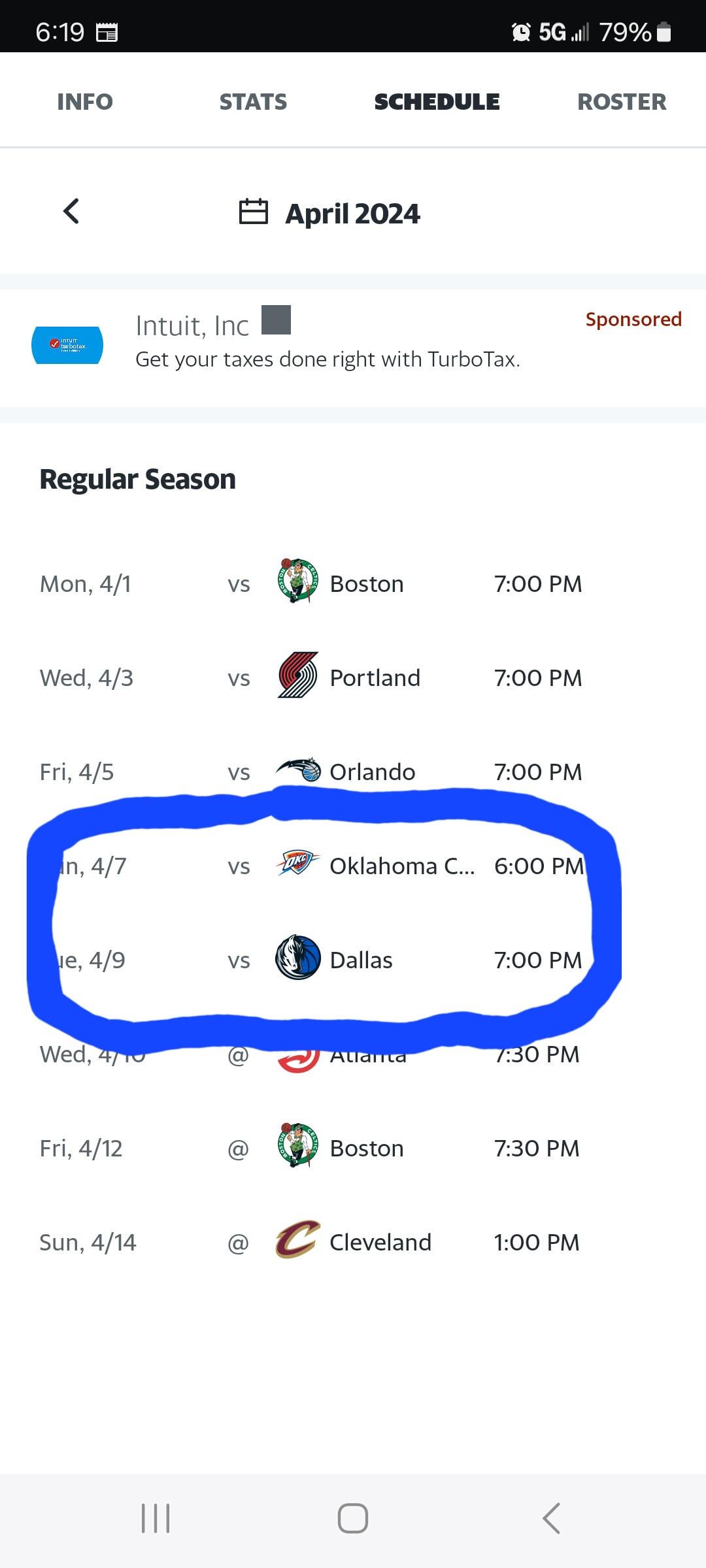The image size is (706, 1568).
Task: Go to the system home screen
Action: click(353, 1518)
